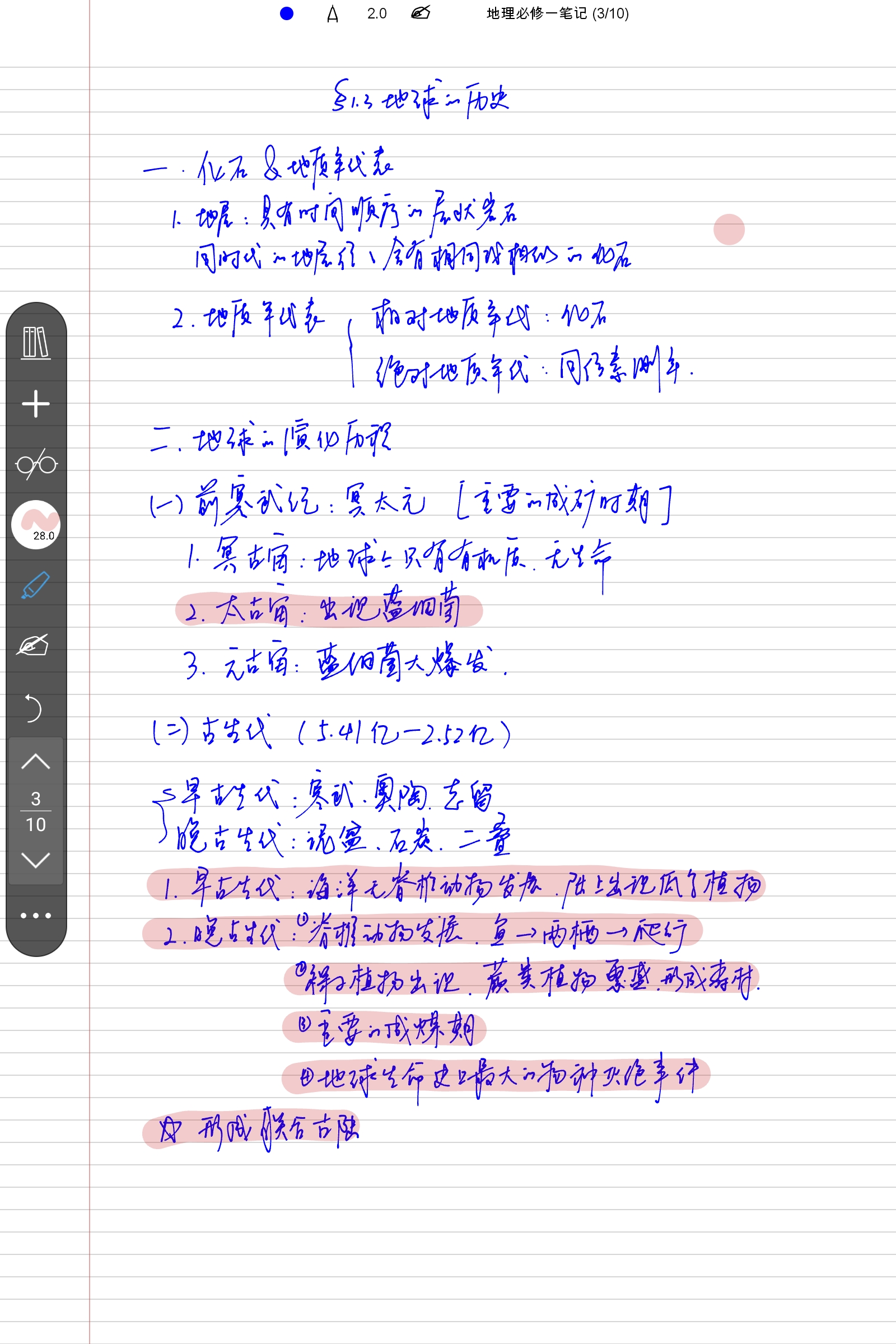This screenshot has width=896, height=1344.
Task: Tap the blue color dot at top
Action: tap(287, 13)
